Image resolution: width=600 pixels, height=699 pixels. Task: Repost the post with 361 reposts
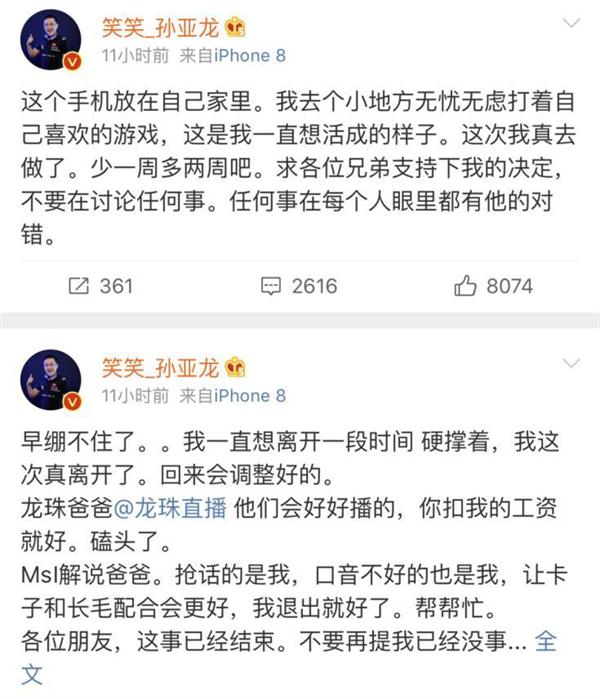tap(99, 286)
